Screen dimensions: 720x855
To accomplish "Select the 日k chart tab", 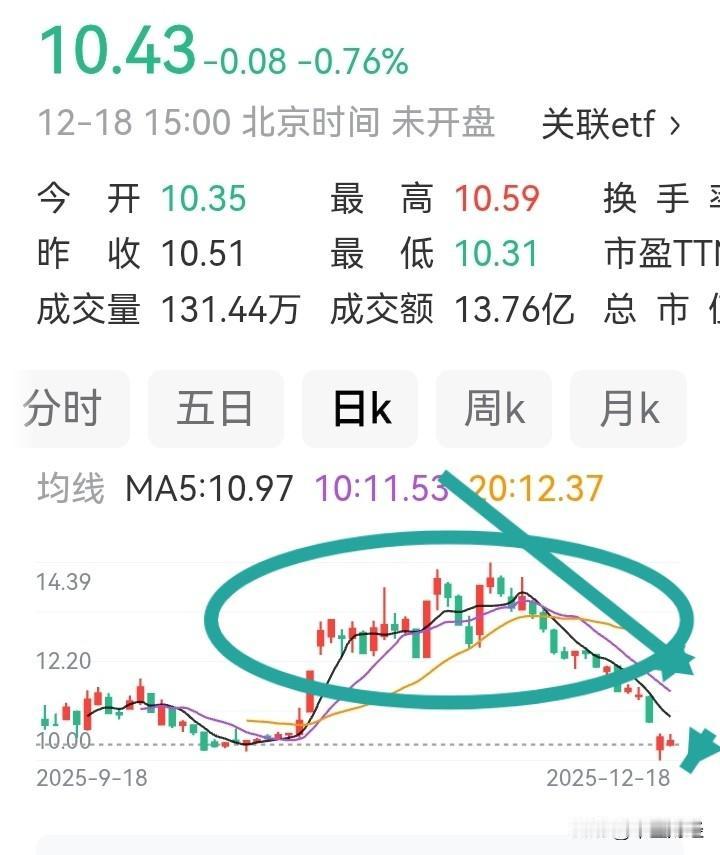I will (x=359, y=408).
